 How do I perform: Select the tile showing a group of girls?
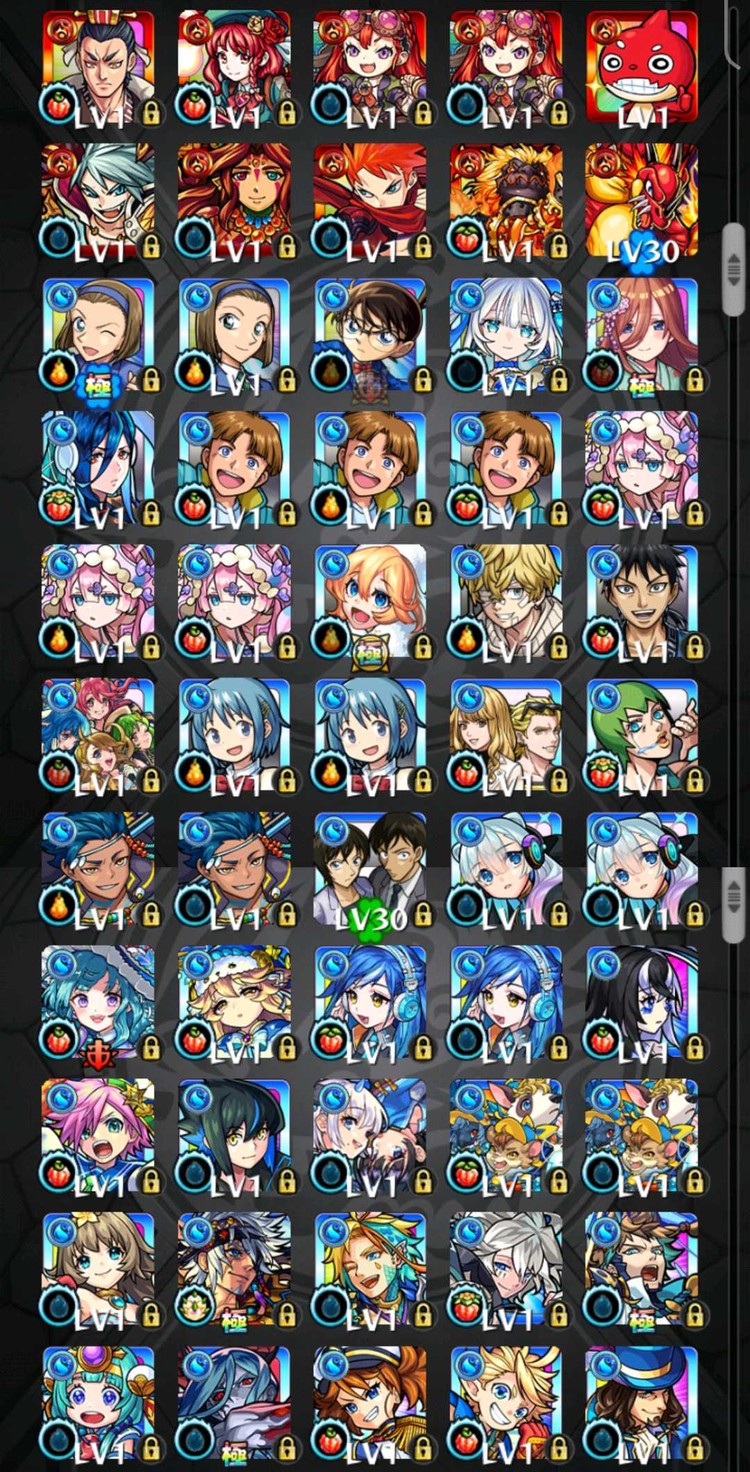(98, 734)
